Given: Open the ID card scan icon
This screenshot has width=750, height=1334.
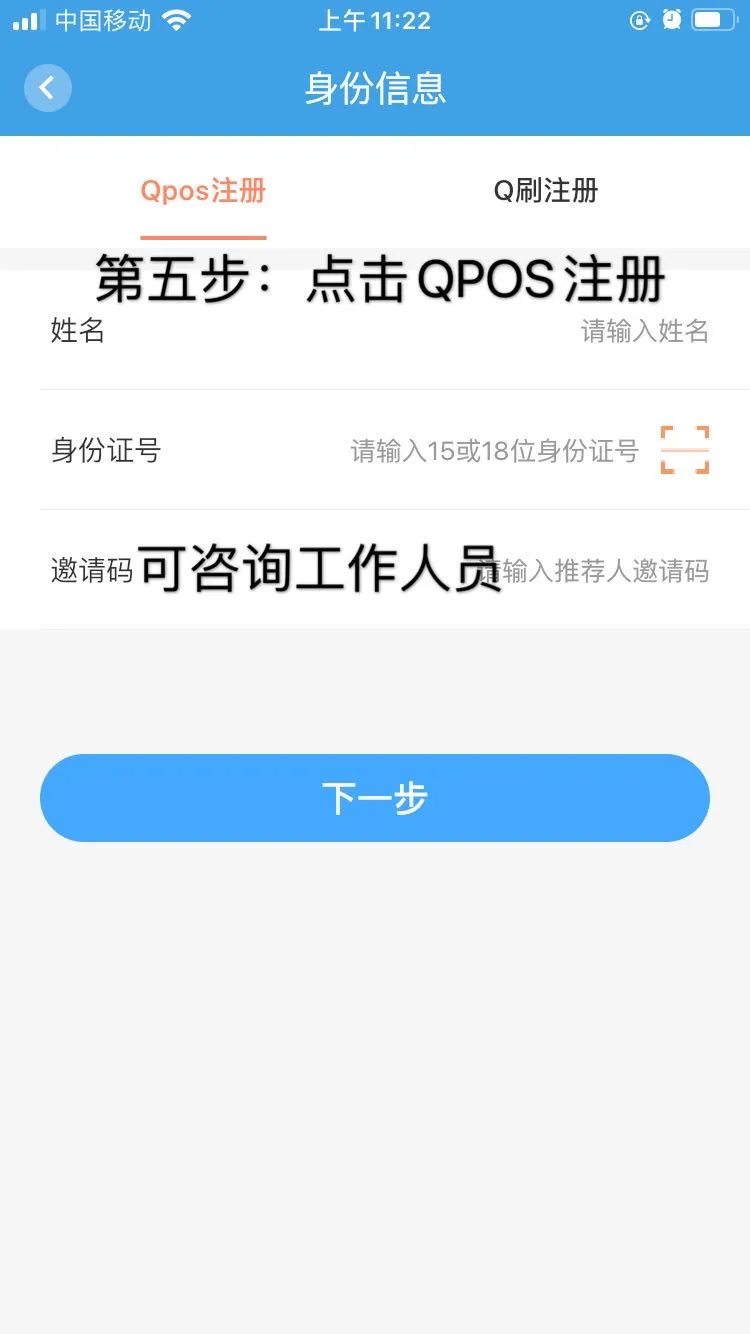Looking at the screenshot, I should [x=685, y=450].
